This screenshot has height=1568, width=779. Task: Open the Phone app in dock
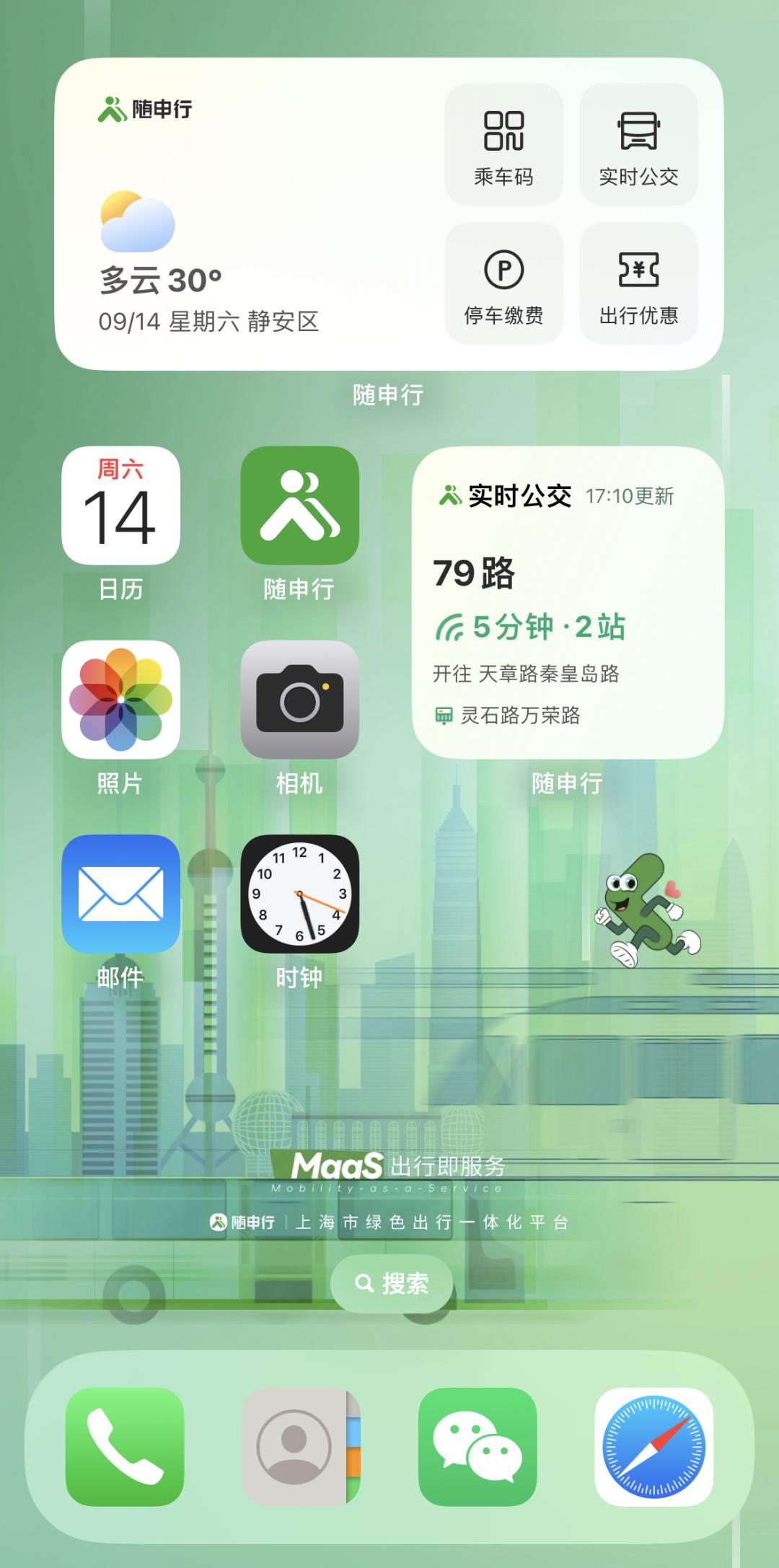125,1447
